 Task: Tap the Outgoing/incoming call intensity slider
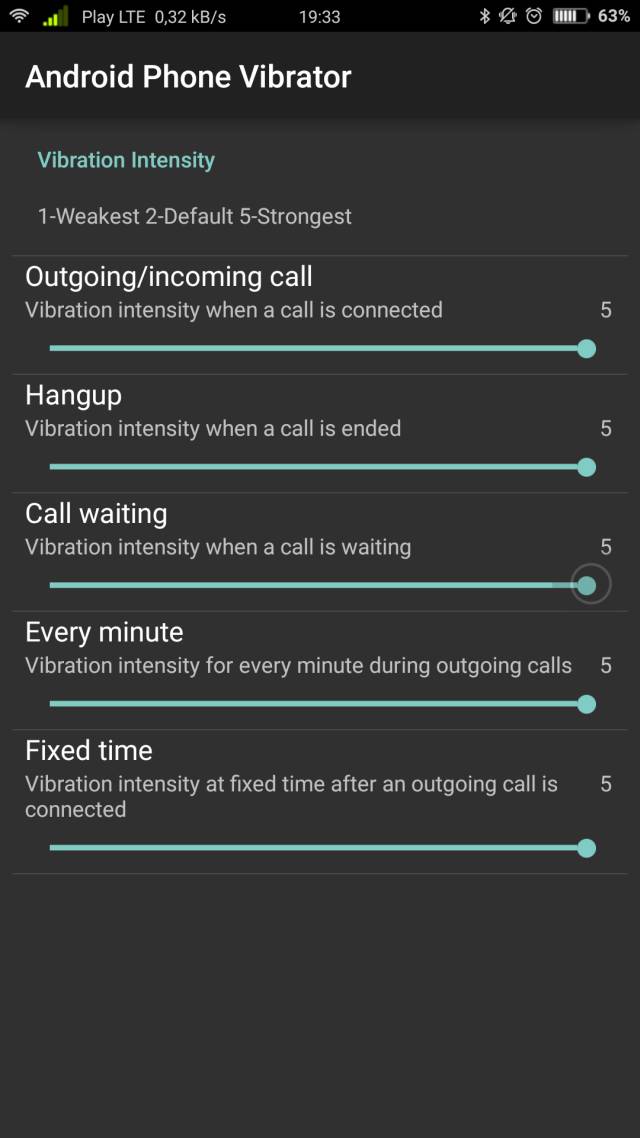click(318, 349)
